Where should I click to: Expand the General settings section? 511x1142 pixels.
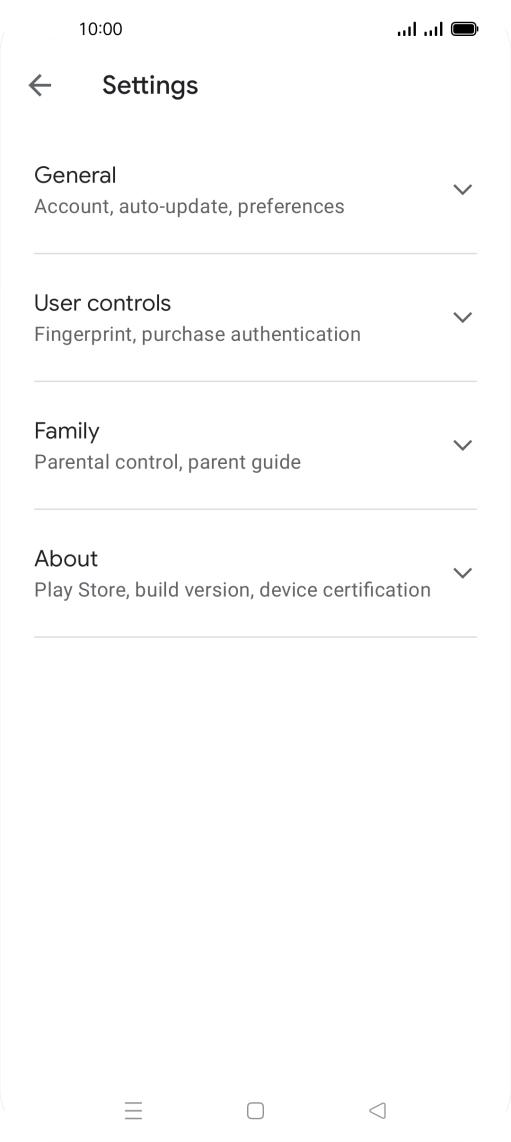256,190
